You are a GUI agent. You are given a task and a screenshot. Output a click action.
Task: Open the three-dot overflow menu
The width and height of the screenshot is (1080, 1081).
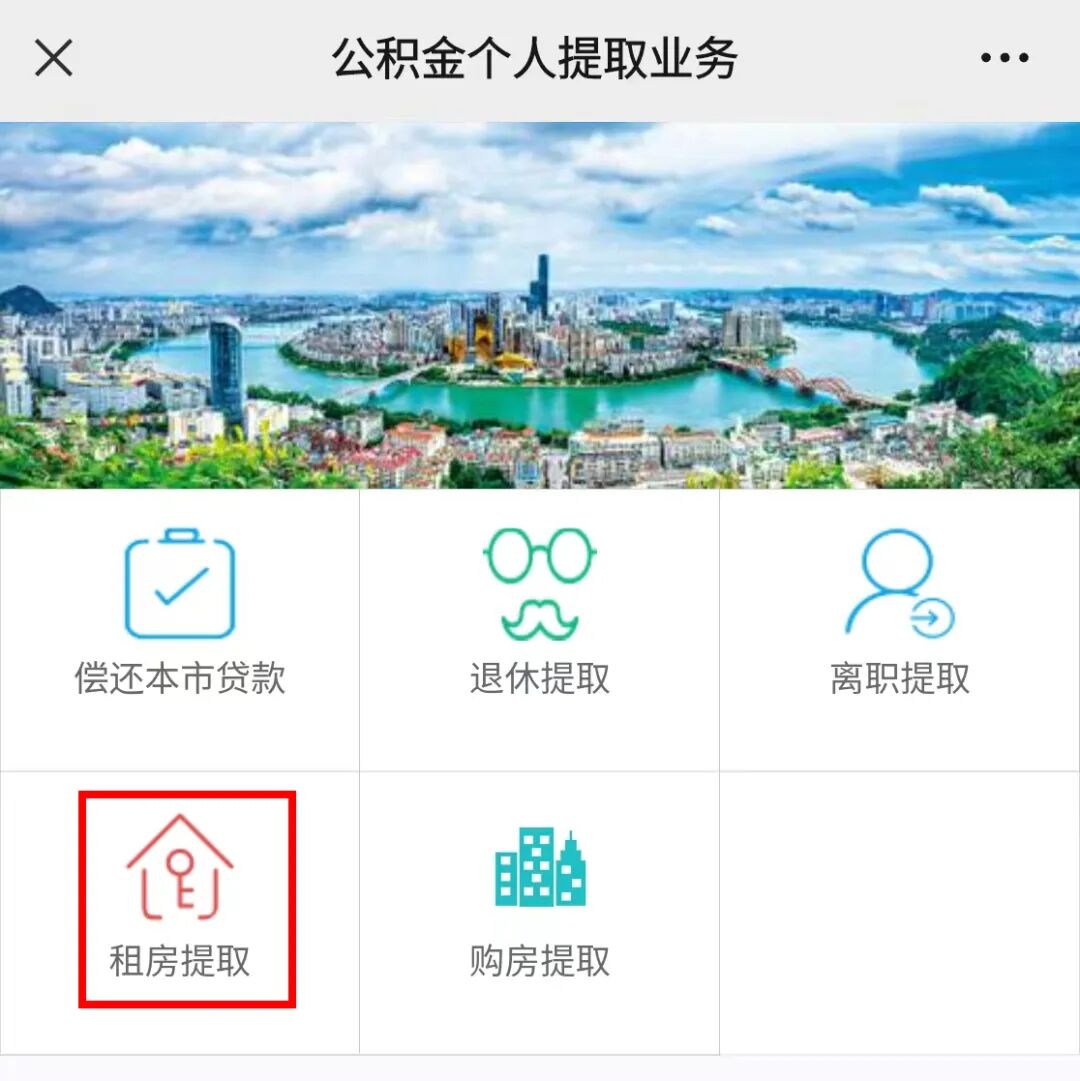coord(1004,59)
